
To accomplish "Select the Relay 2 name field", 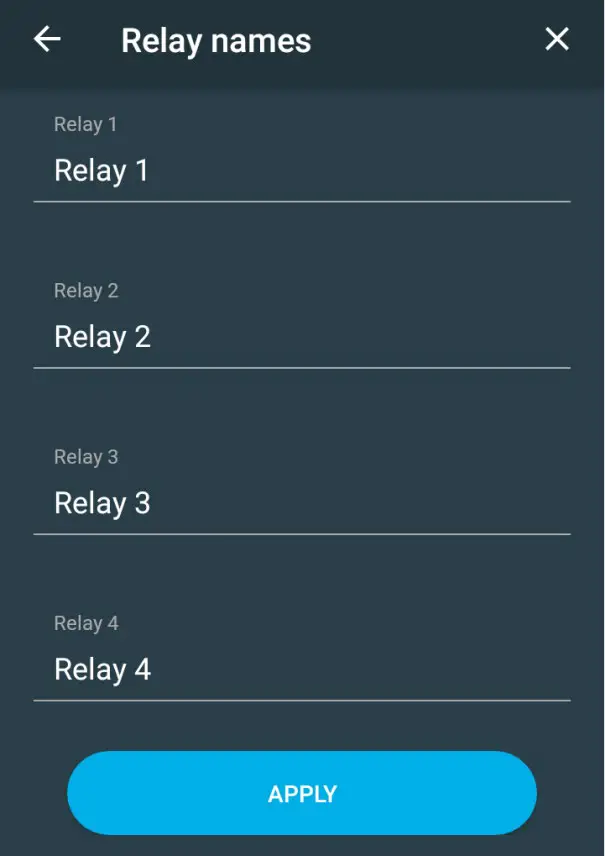I will tap(300, 337).
